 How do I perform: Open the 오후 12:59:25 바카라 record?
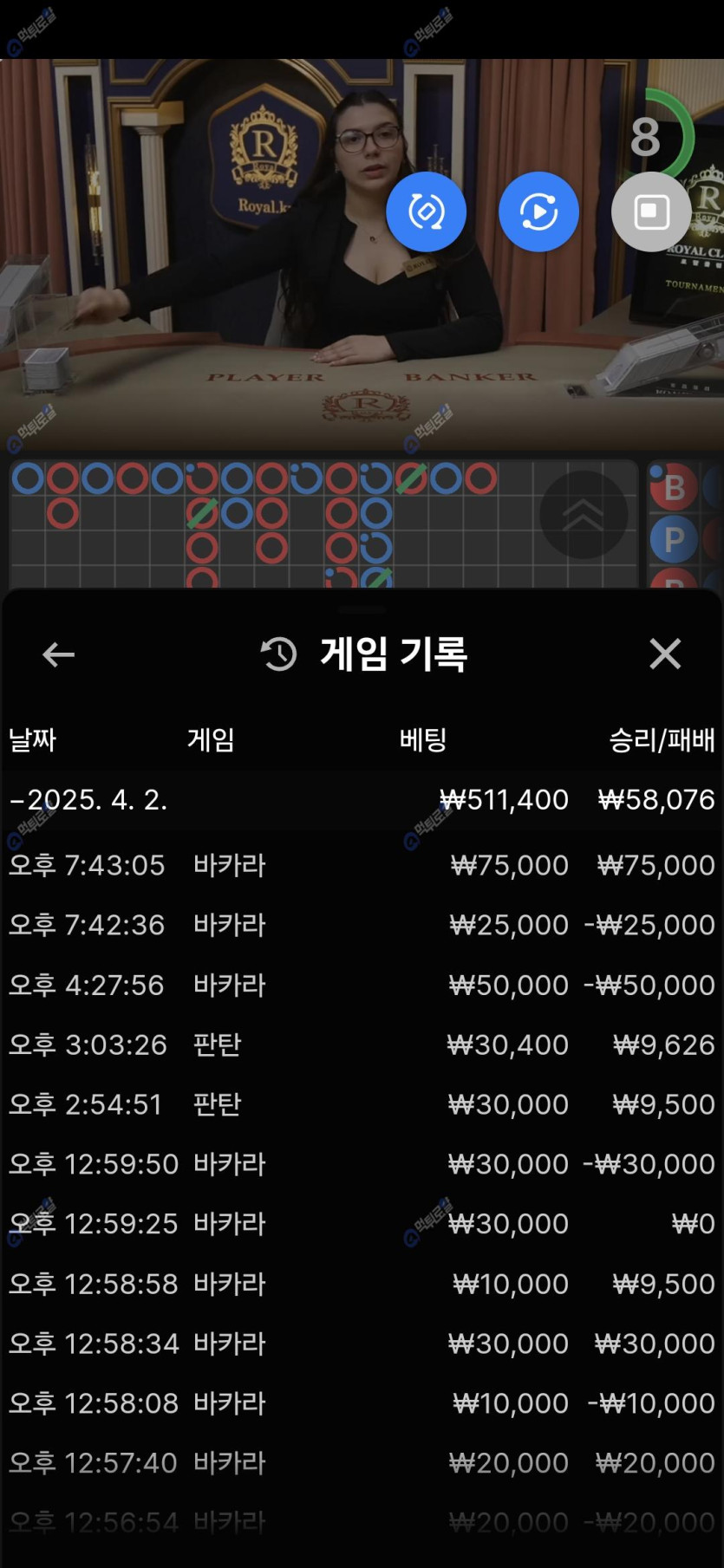362,1224
